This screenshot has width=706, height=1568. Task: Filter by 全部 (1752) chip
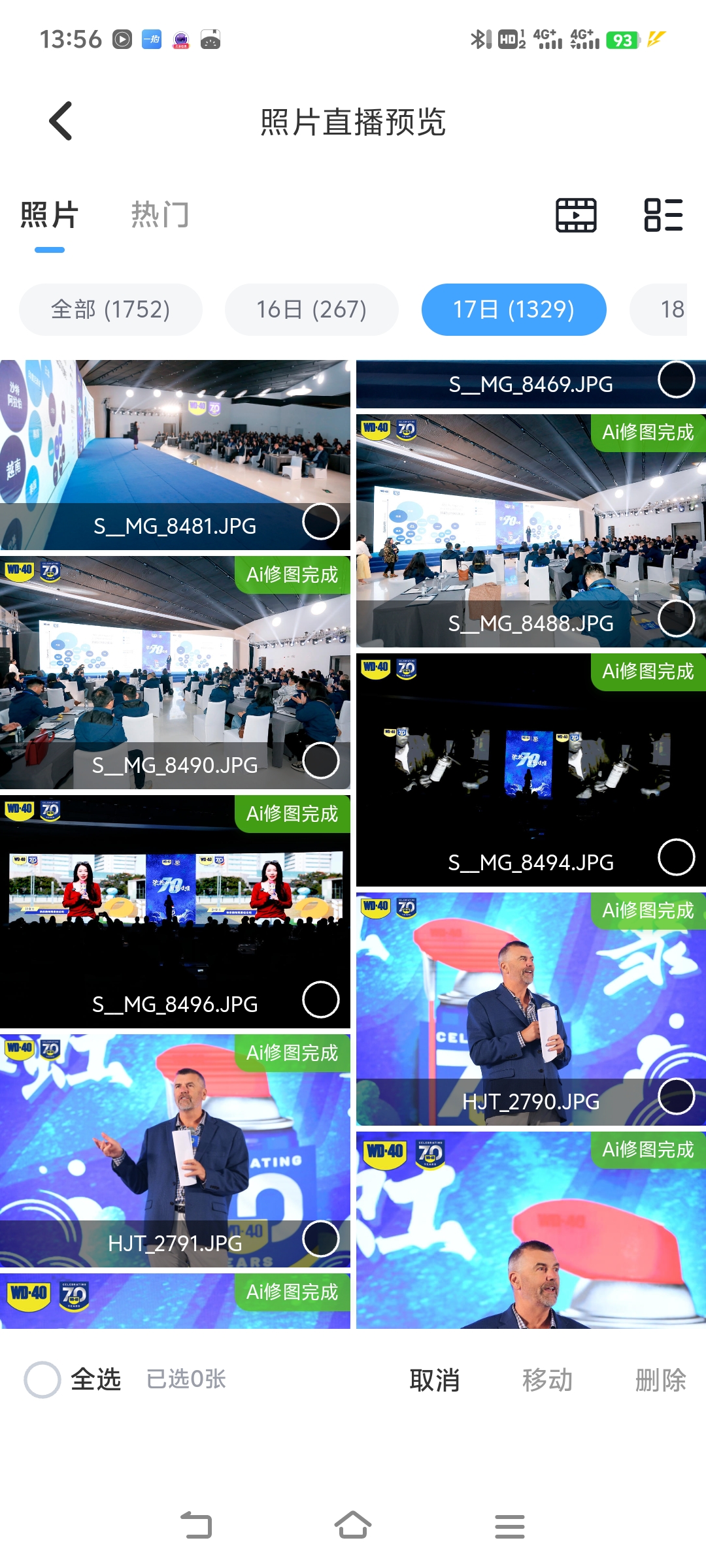coord(110,310)
